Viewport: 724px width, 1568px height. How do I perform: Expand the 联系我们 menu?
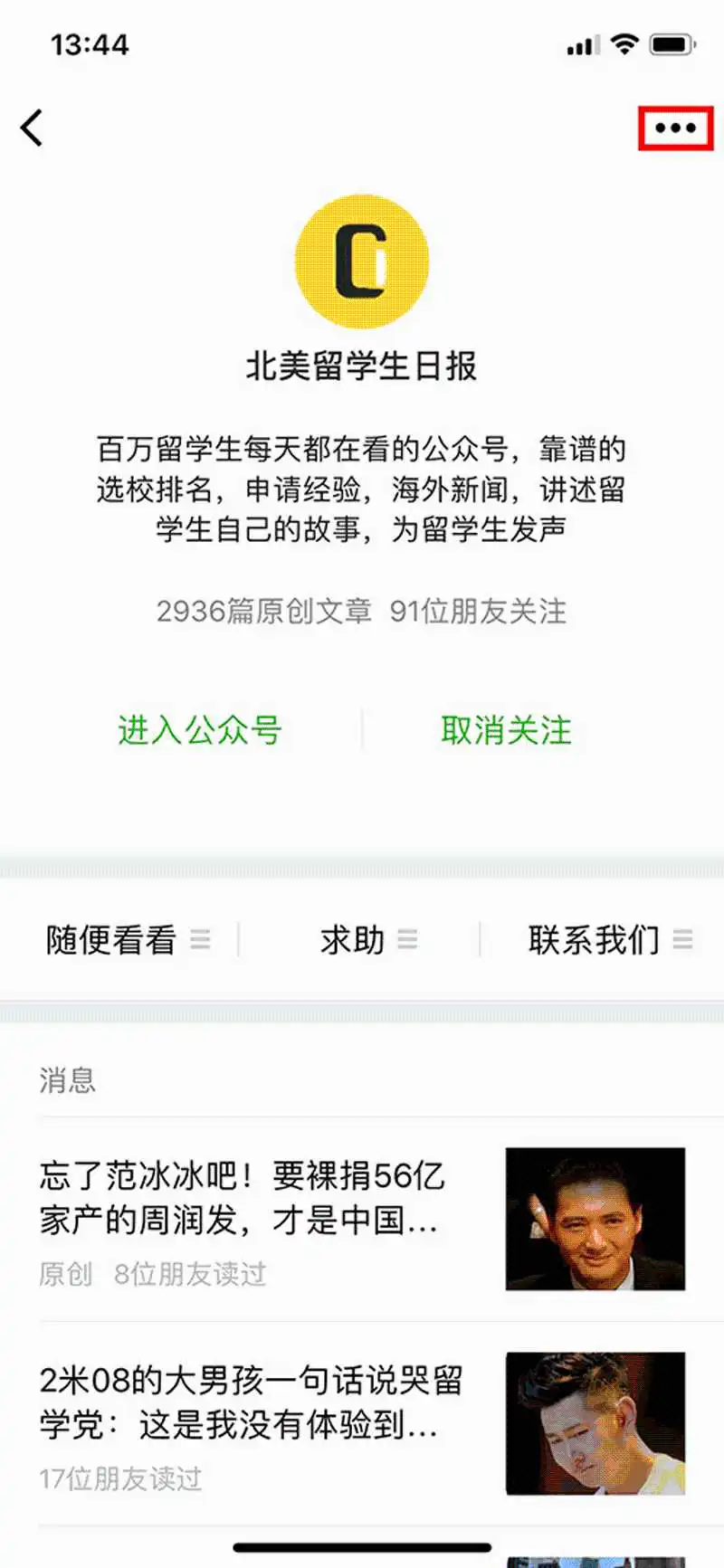[x=610, y=940]
